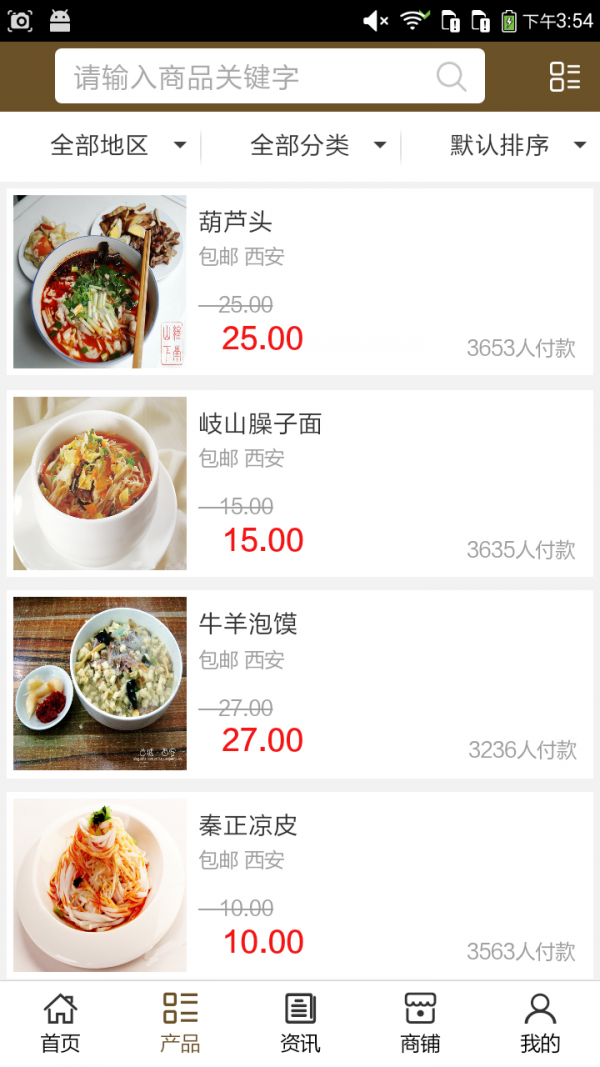Go to the 首页 home tab
This screenshot has height=1067, width=600.
[x=60, y=1023]
